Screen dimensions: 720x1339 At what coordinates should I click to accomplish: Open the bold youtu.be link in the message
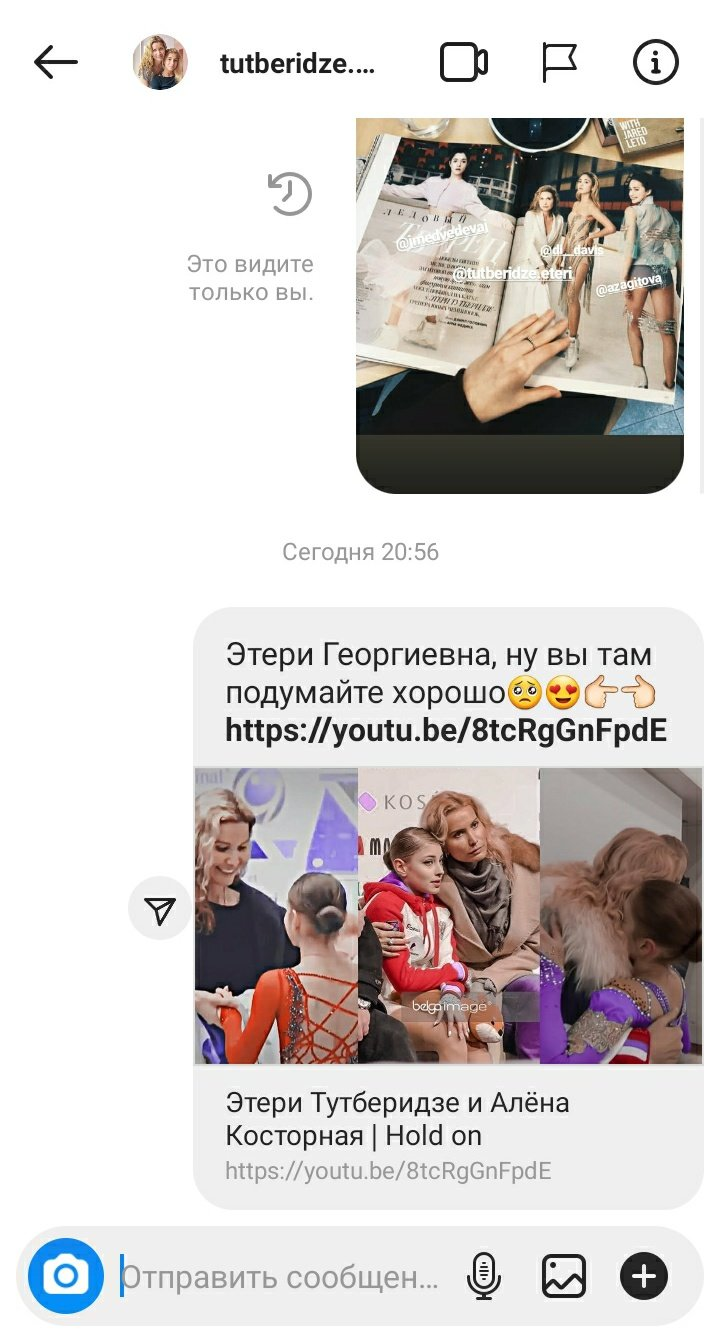click(446, 730)
